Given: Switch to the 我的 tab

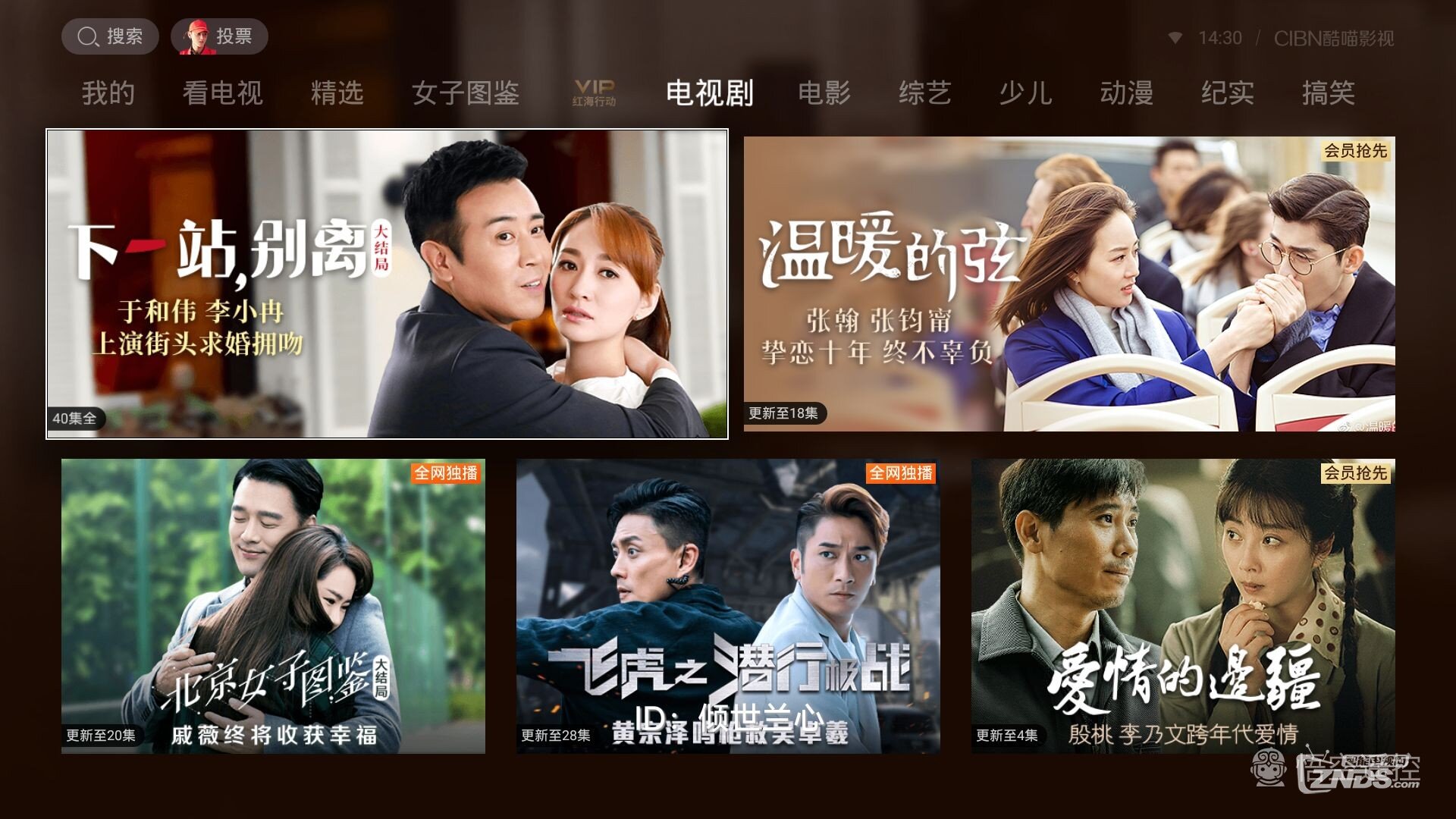Looking at the screenshot, I should click(x=108, y=93).
